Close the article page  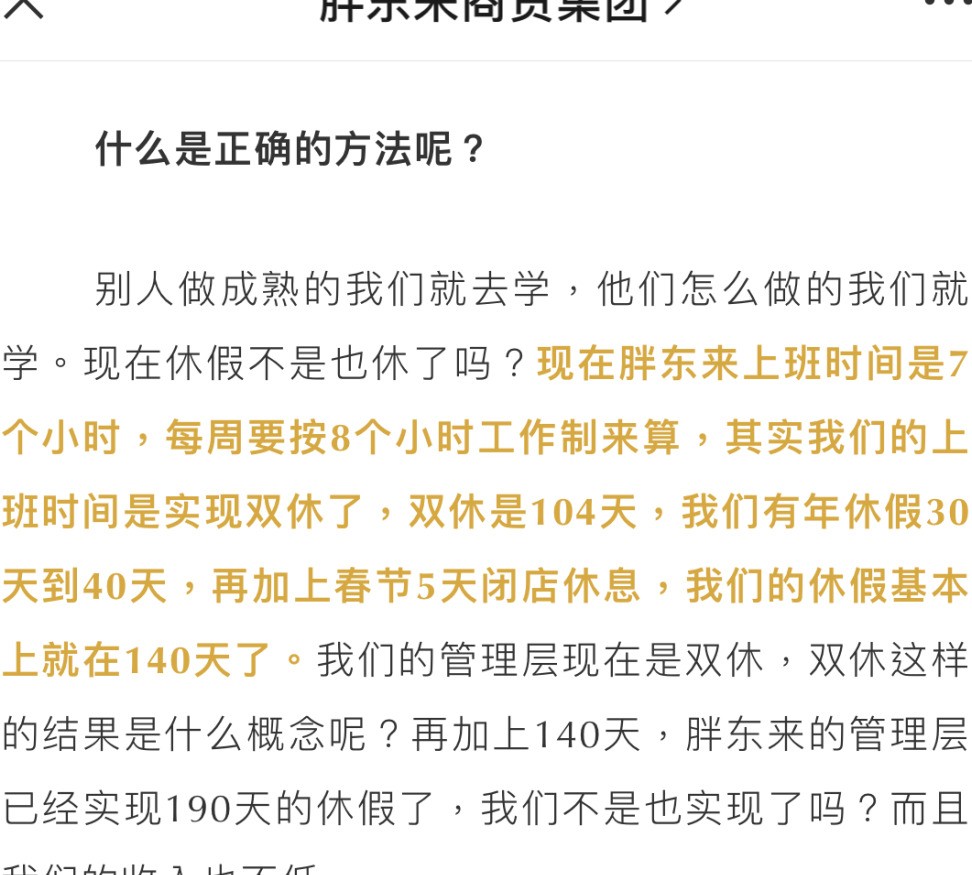point(27,8)
